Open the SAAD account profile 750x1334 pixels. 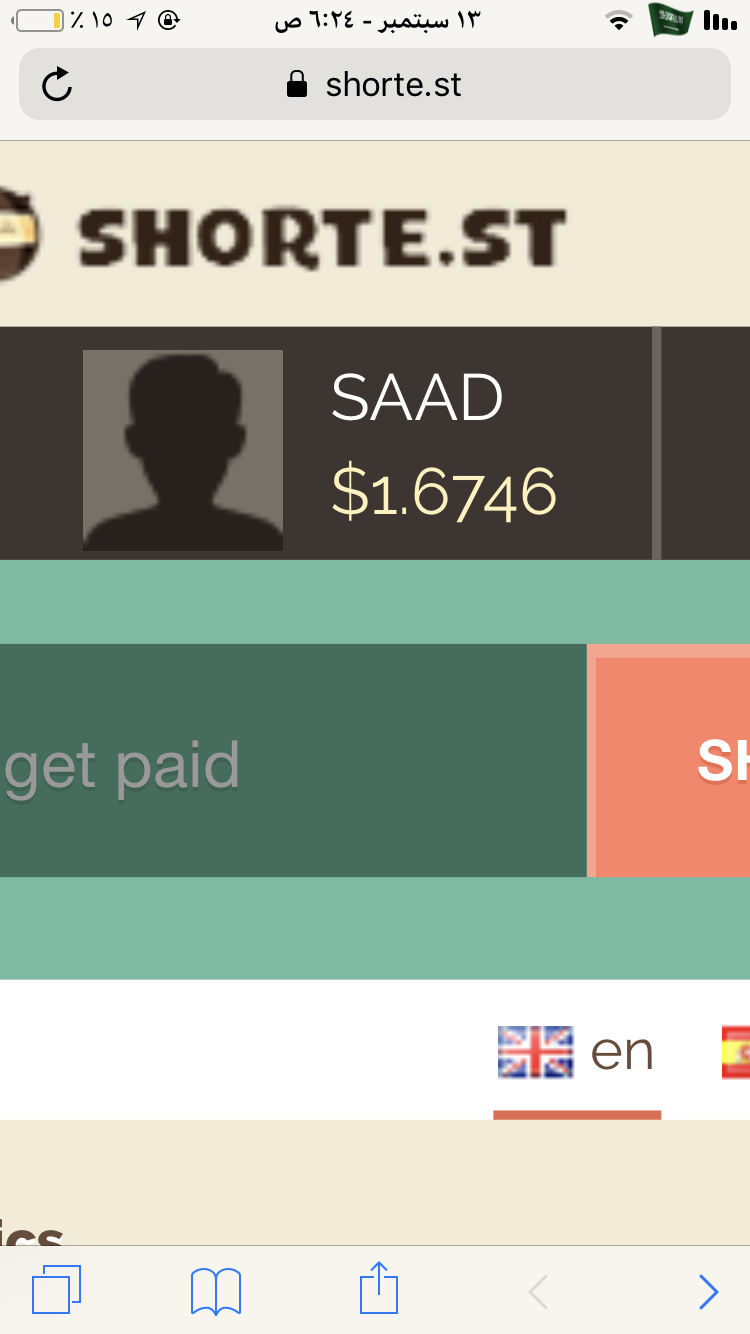[417, 397]
